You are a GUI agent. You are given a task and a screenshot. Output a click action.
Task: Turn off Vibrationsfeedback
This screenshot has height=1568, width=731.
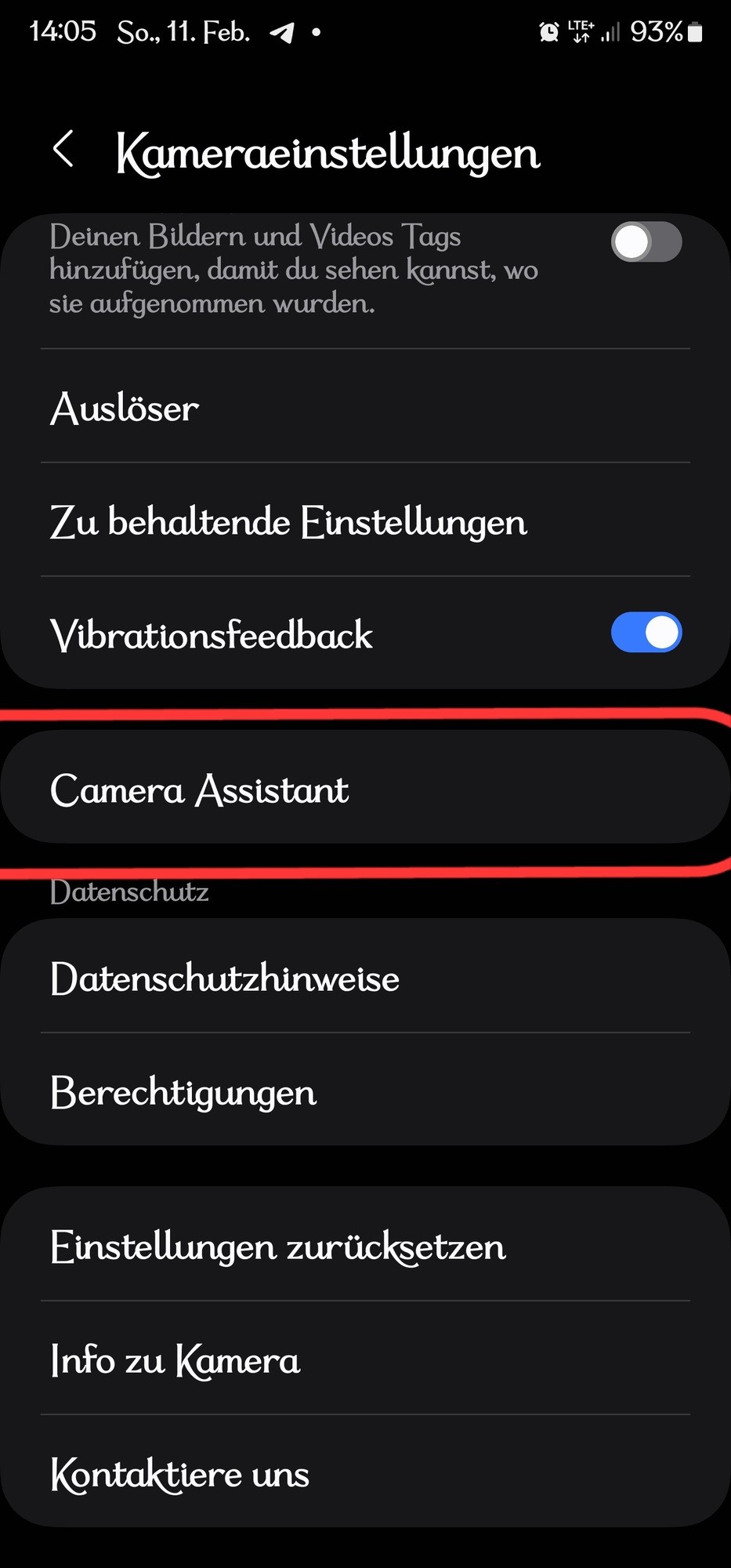click(646, 633)
